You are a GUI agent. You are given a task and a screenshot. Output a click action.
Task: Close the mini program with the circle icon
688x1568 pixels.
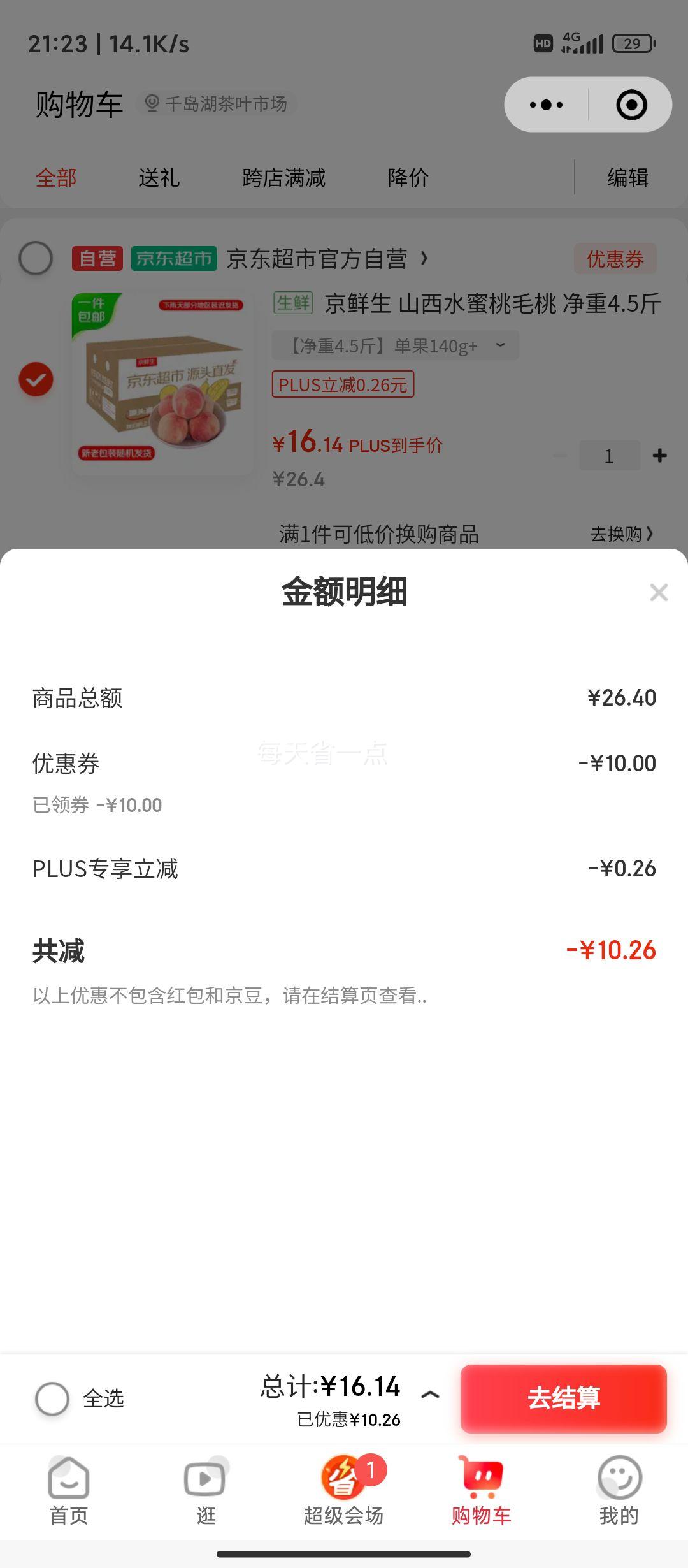pyautogui.click(x=631, y=105)
